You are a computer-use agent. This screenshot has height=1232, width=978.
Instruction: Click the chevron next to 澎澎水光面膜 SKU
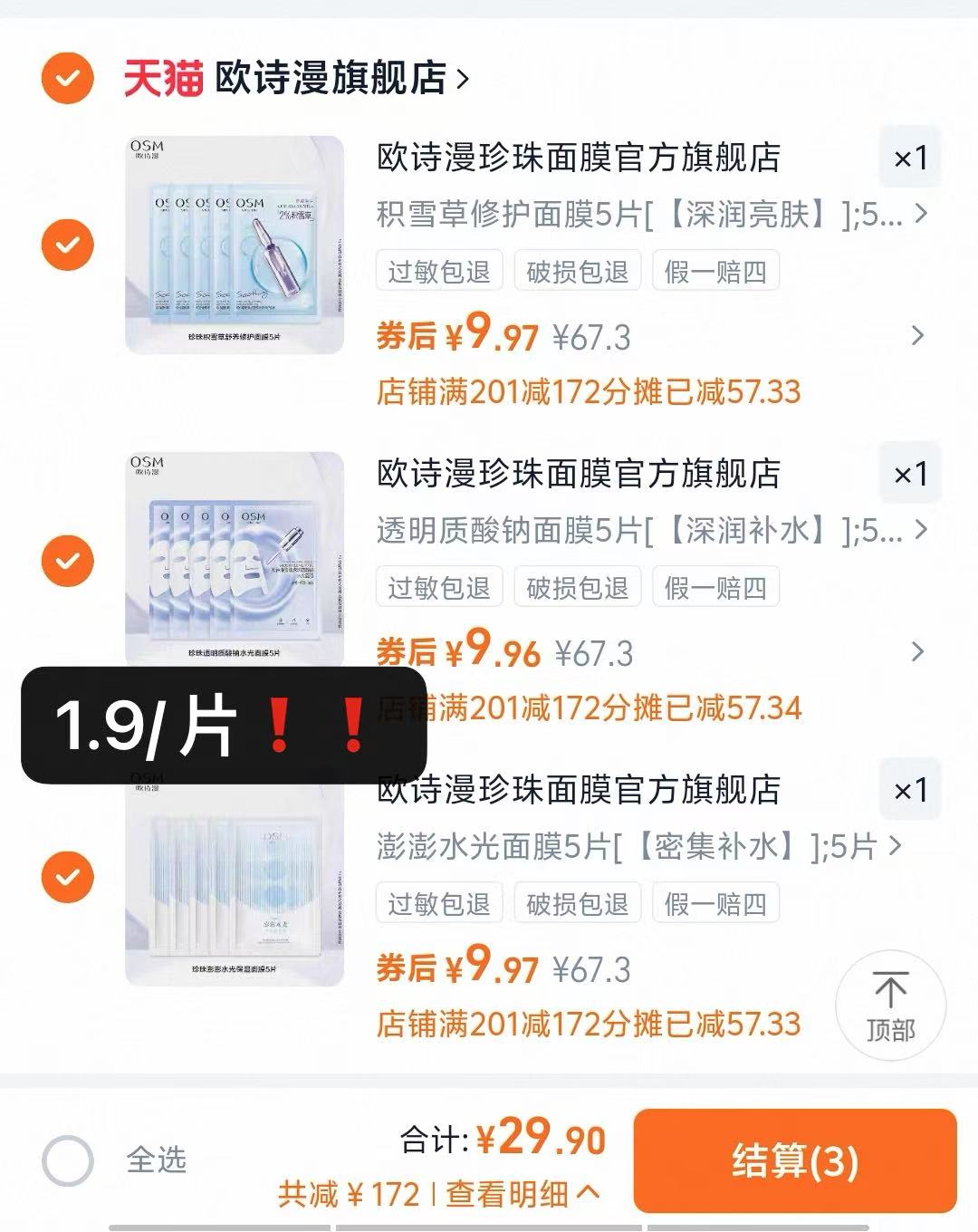coord(896,847)
